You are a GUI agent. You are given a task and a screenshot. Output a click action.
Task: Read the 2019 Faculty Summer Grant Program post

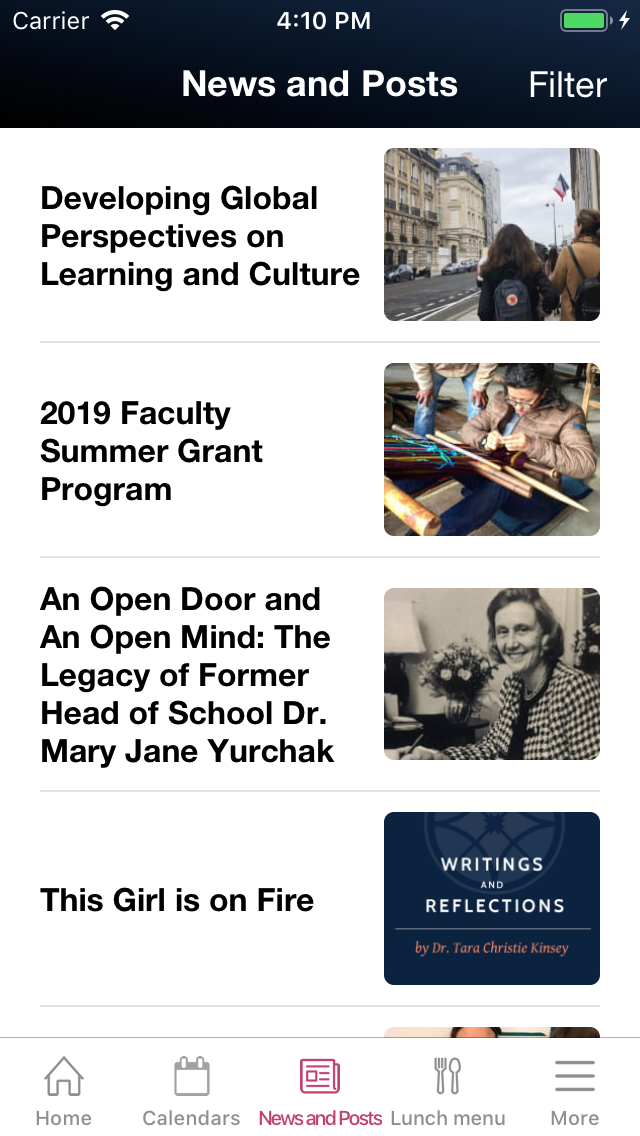click(x=320, y=450)
